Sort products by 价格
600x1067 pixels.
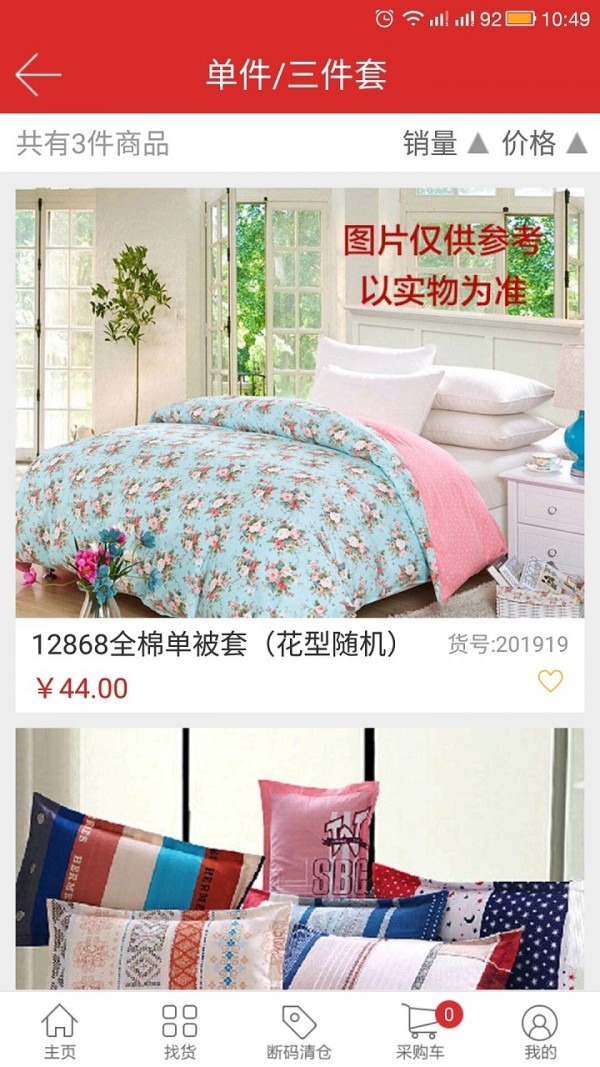(x=543, y=144)
